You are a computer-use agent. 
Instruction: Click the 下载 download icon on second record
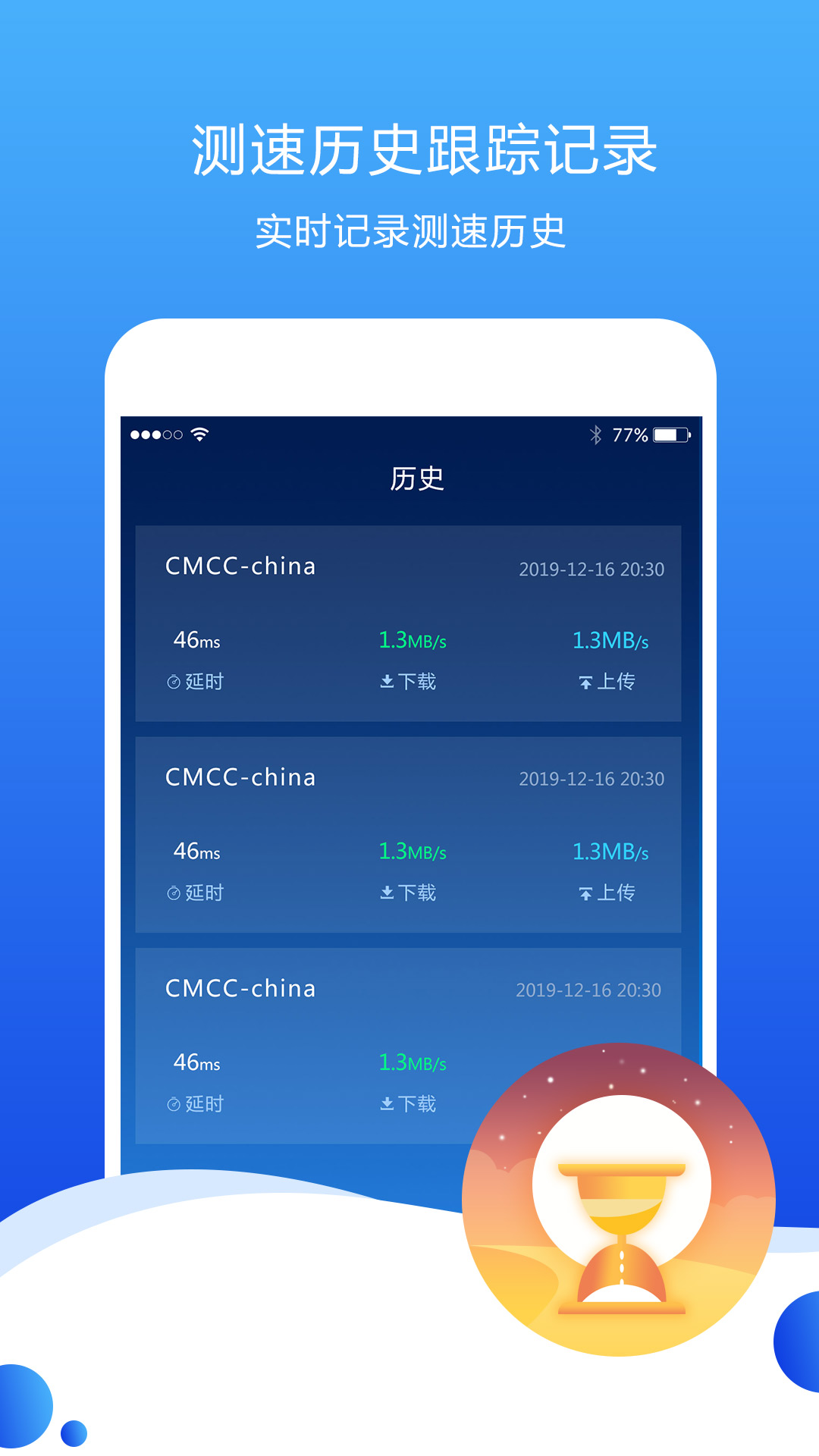coord(386,893)
